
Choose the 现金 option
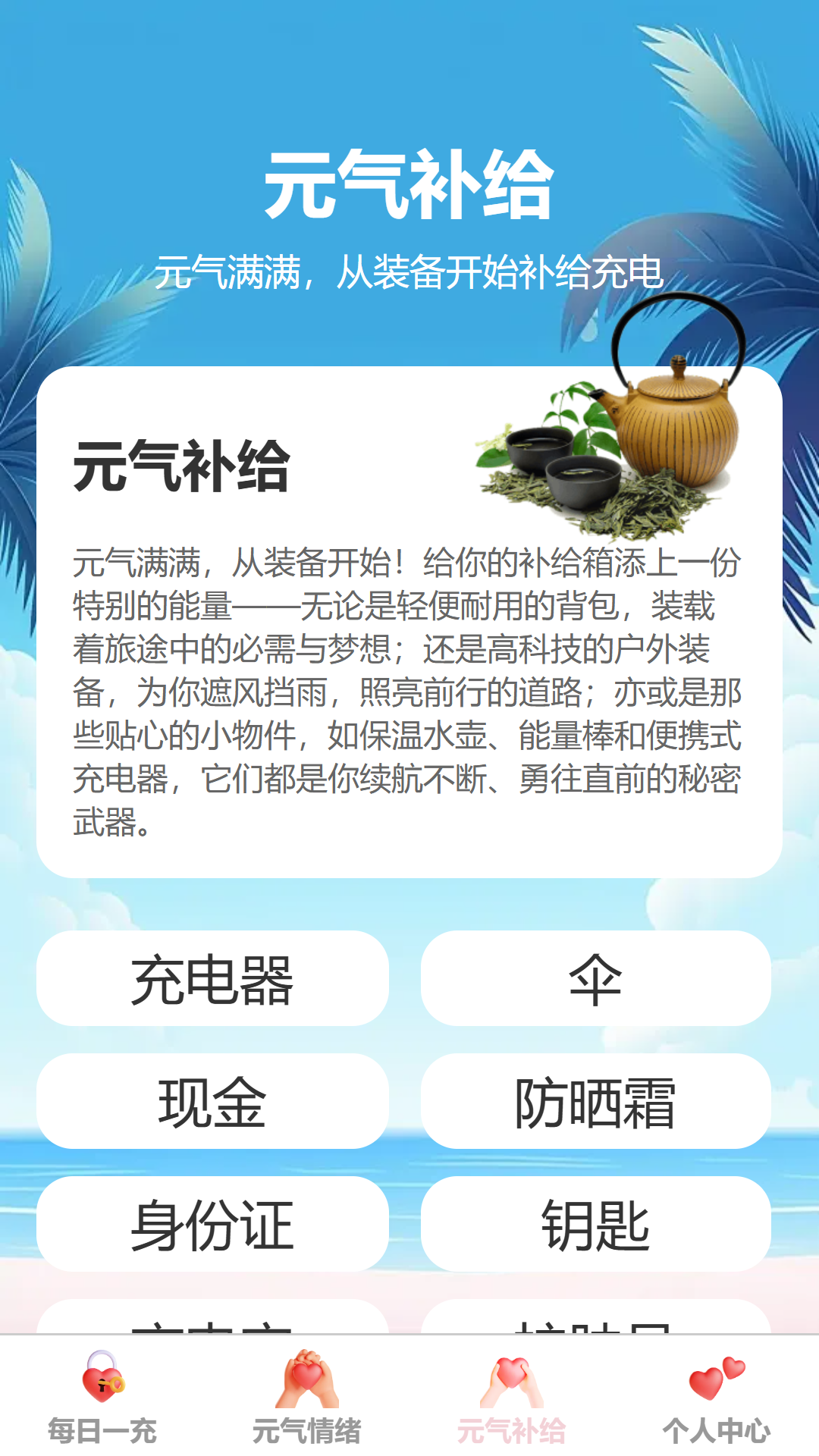point(212,1101)
